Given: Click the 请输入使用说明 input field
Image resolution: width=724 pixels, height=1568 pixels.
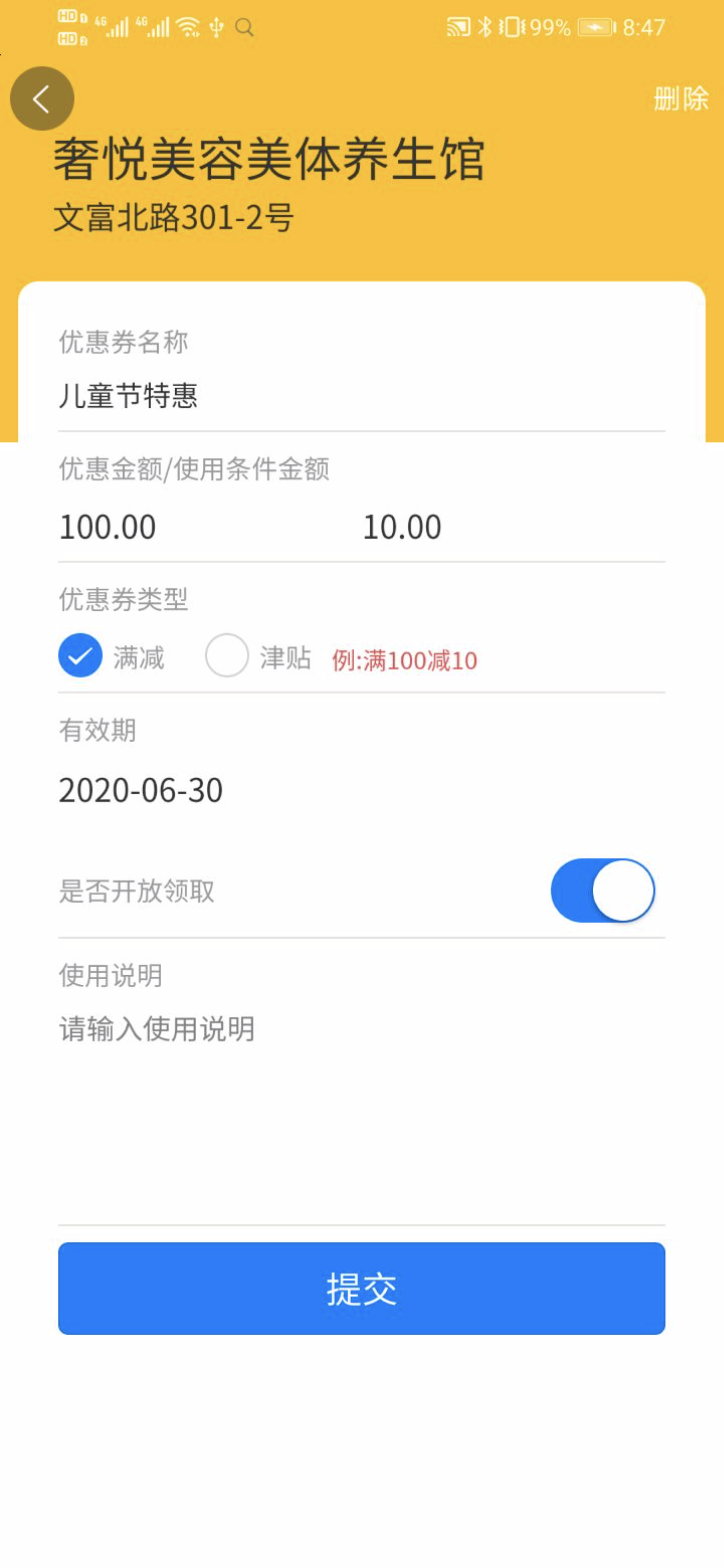Looking at the screenshot, I should [x=156, y=1028].
